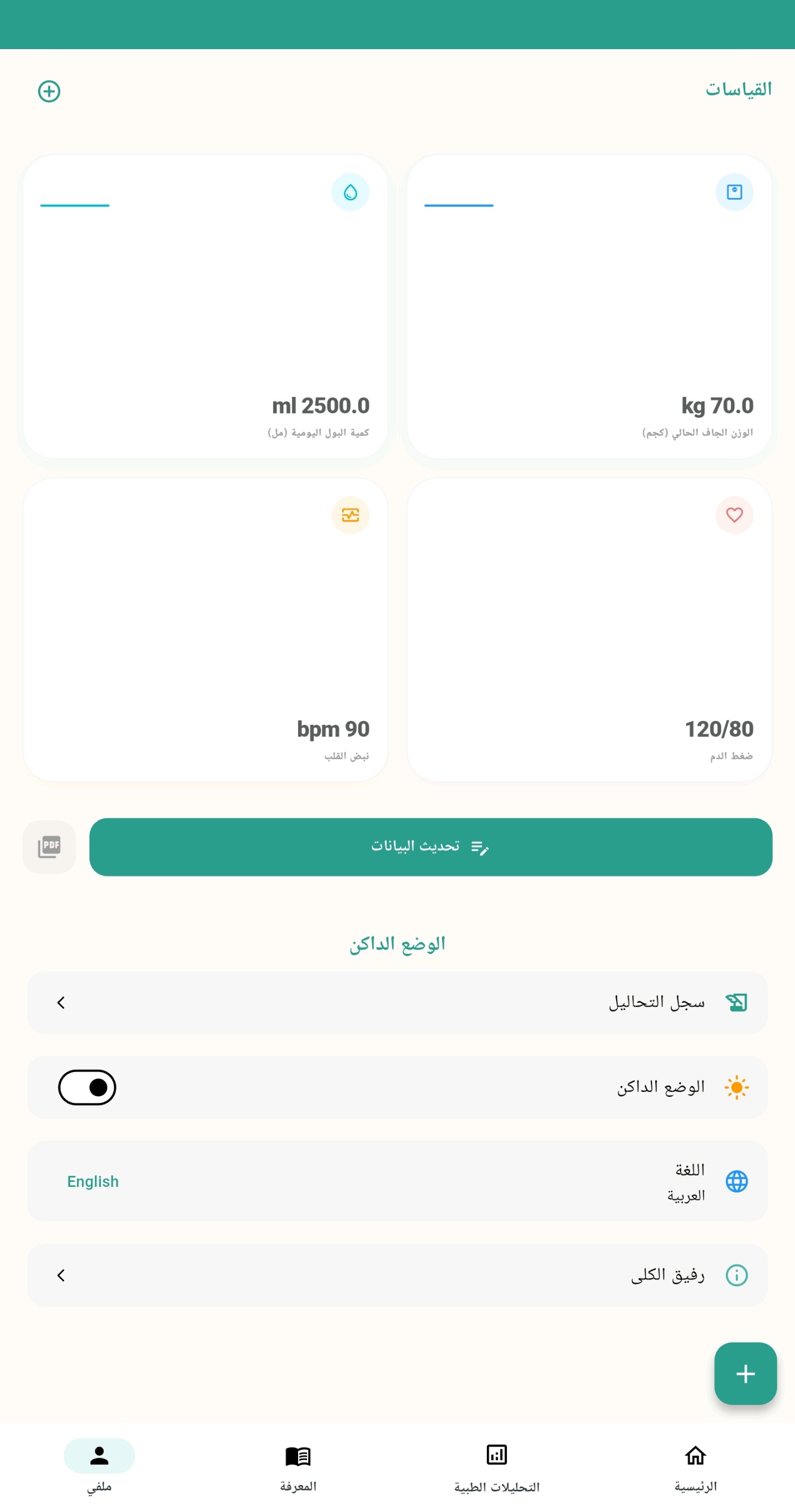This screenshot has height=1512, width=795.
Task: Open the dry weight 70.0 kg card
Action: pyautogui.click(x=589, y=306)
